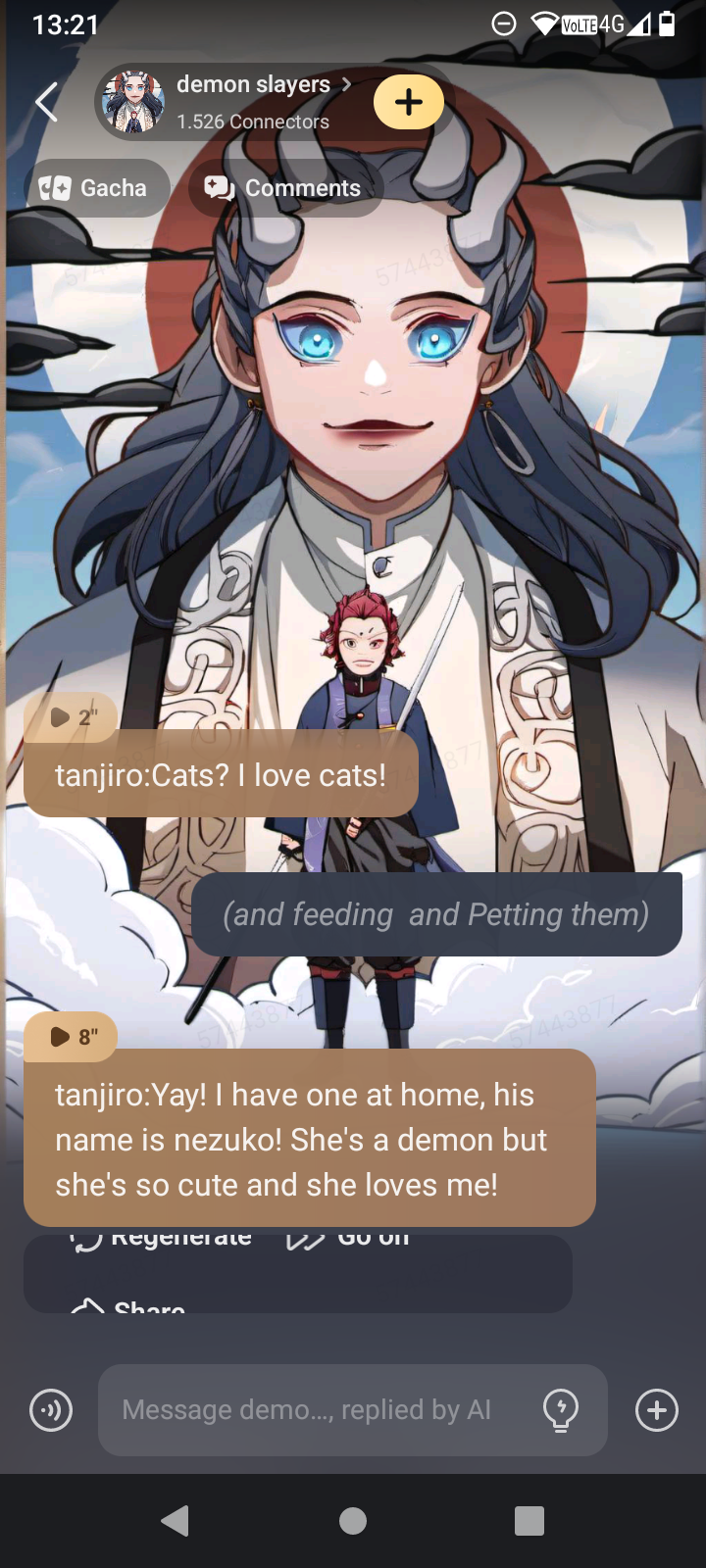This screenshot has height=1568, width=706.
Task: Tap the Message demo input field
Action: click(314, 1409)
